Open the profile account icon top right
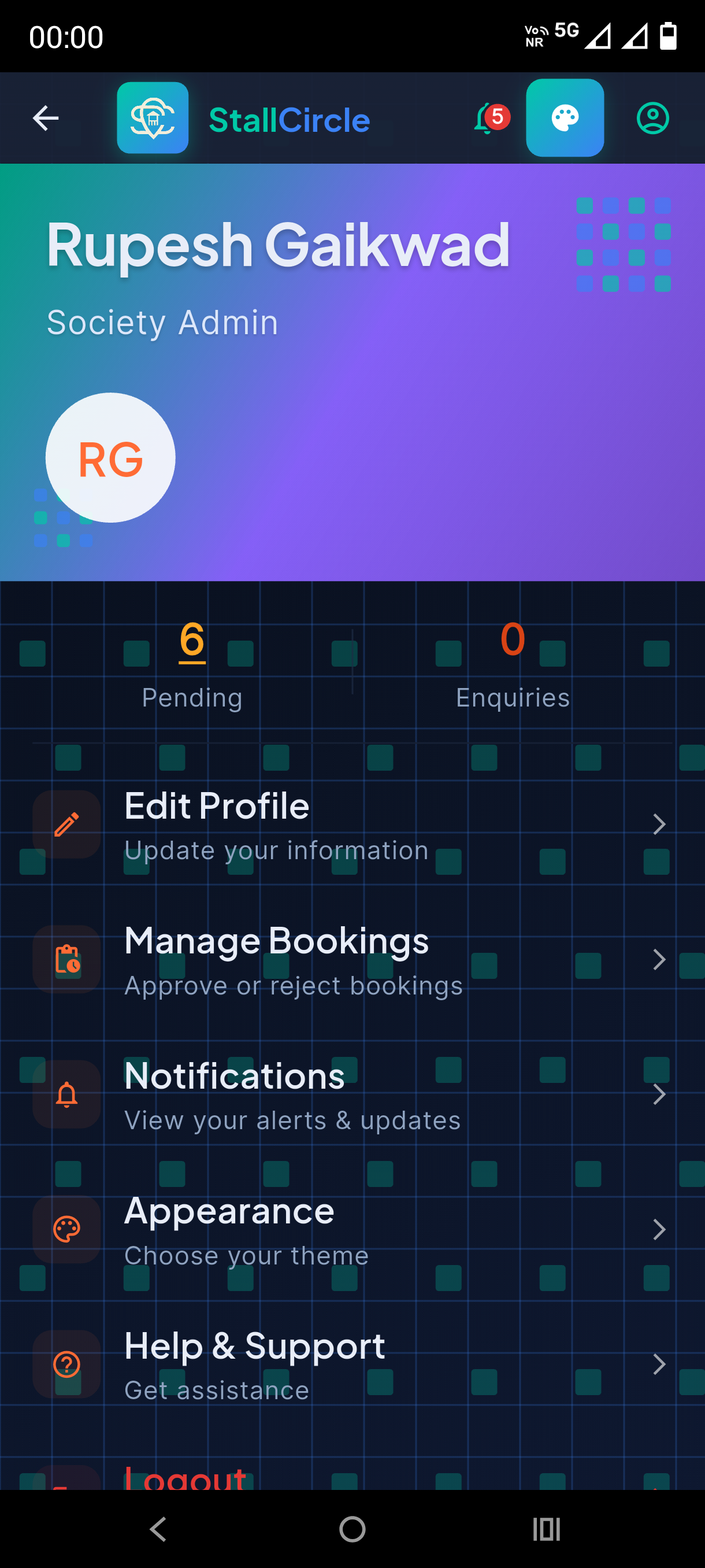Image resolution: width=705 pixels, height=1568 pixels. tap(652, 117)
